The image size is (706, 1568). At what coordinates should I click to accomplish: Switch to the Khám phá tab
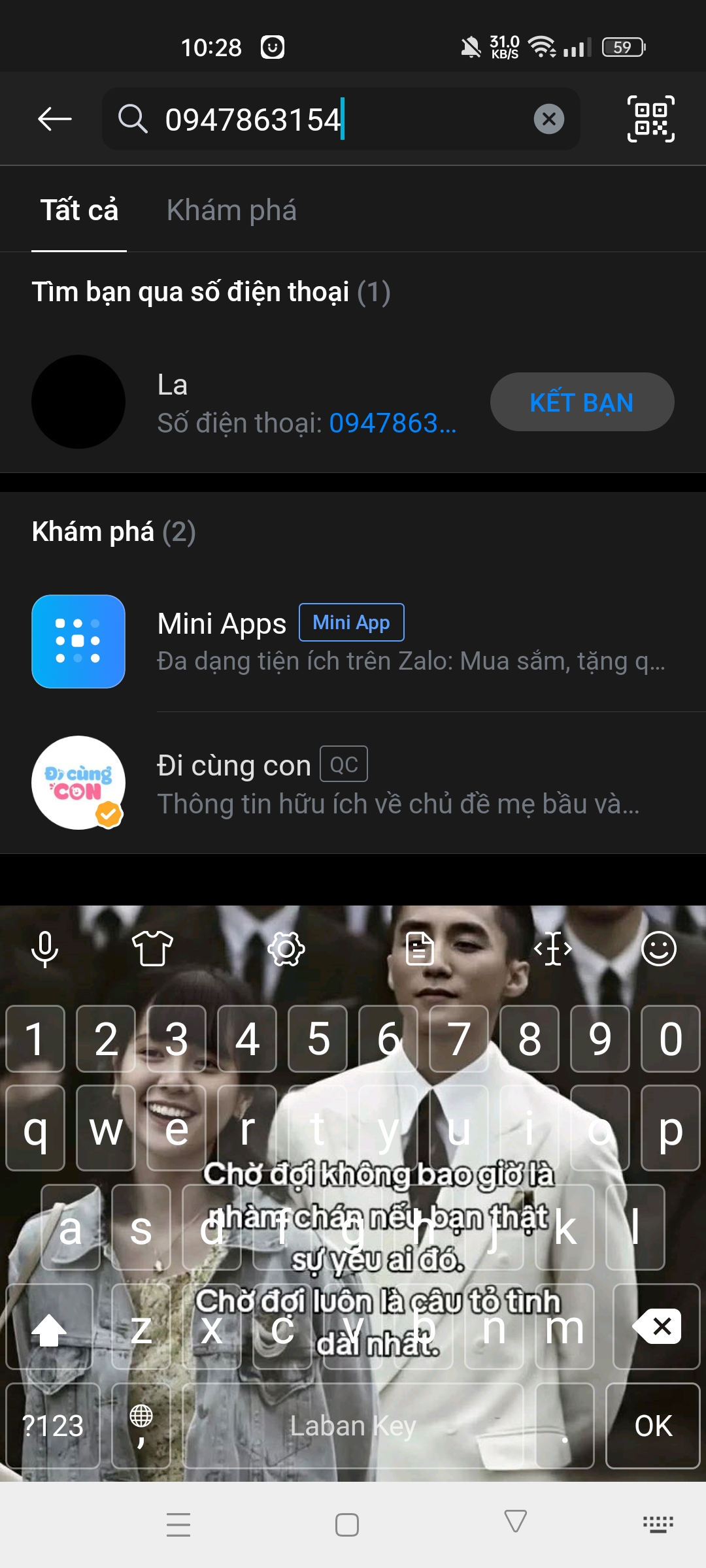(231, 210)
